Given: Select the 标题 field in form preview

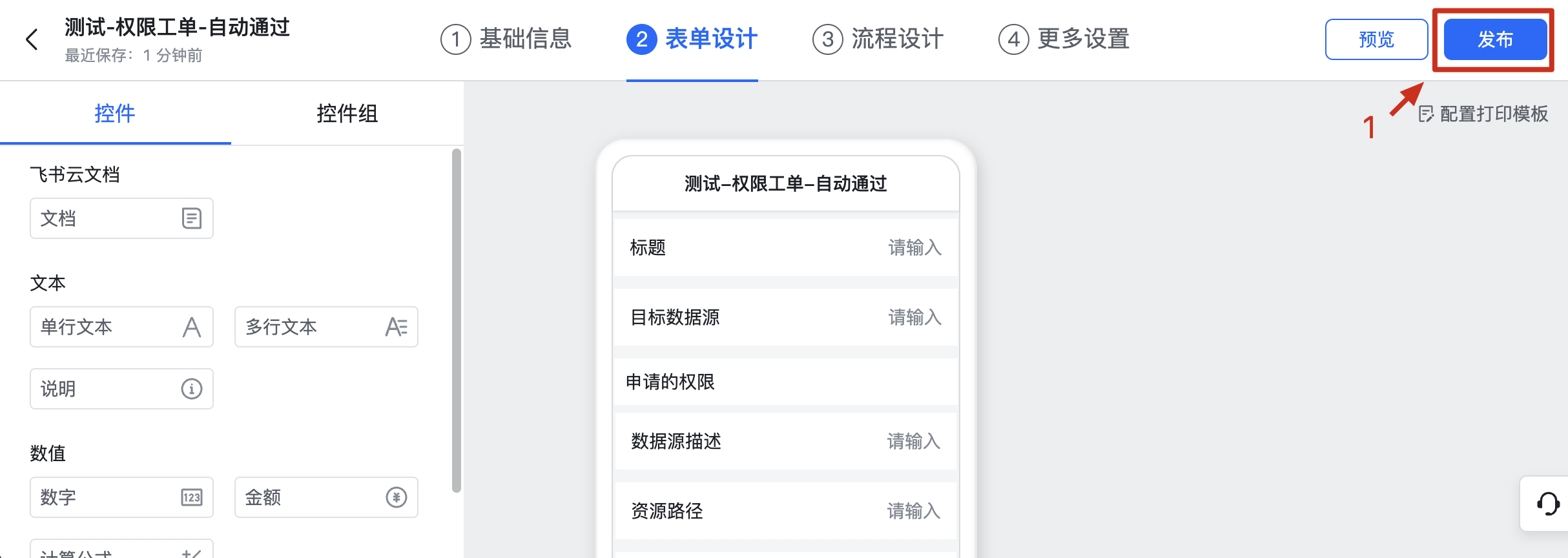Looking at the screenshot, I should click(x=785, y=247).
